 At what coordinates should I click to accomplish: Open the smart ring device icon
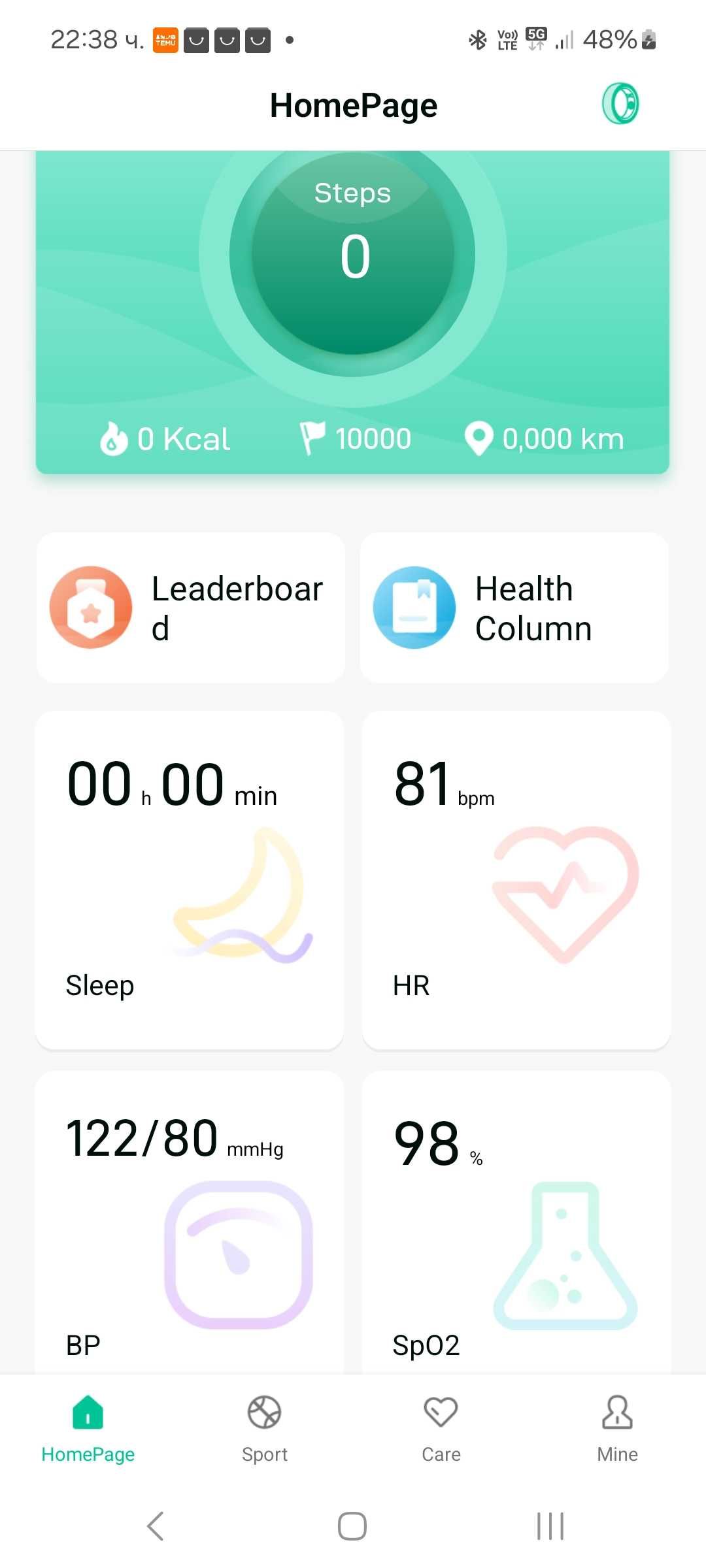620,104
